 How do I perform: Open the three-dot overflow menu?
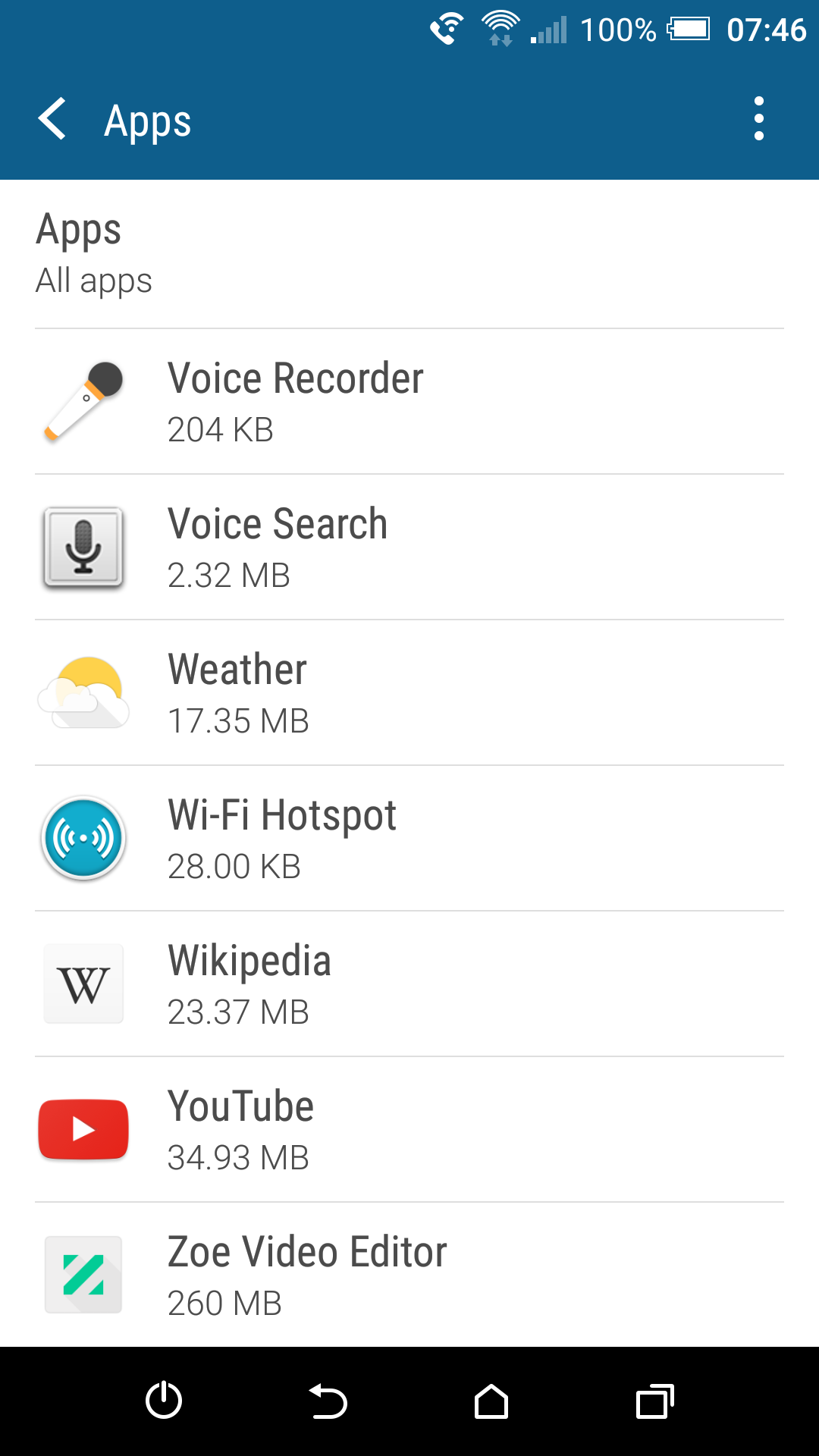[x=758, y=120]
